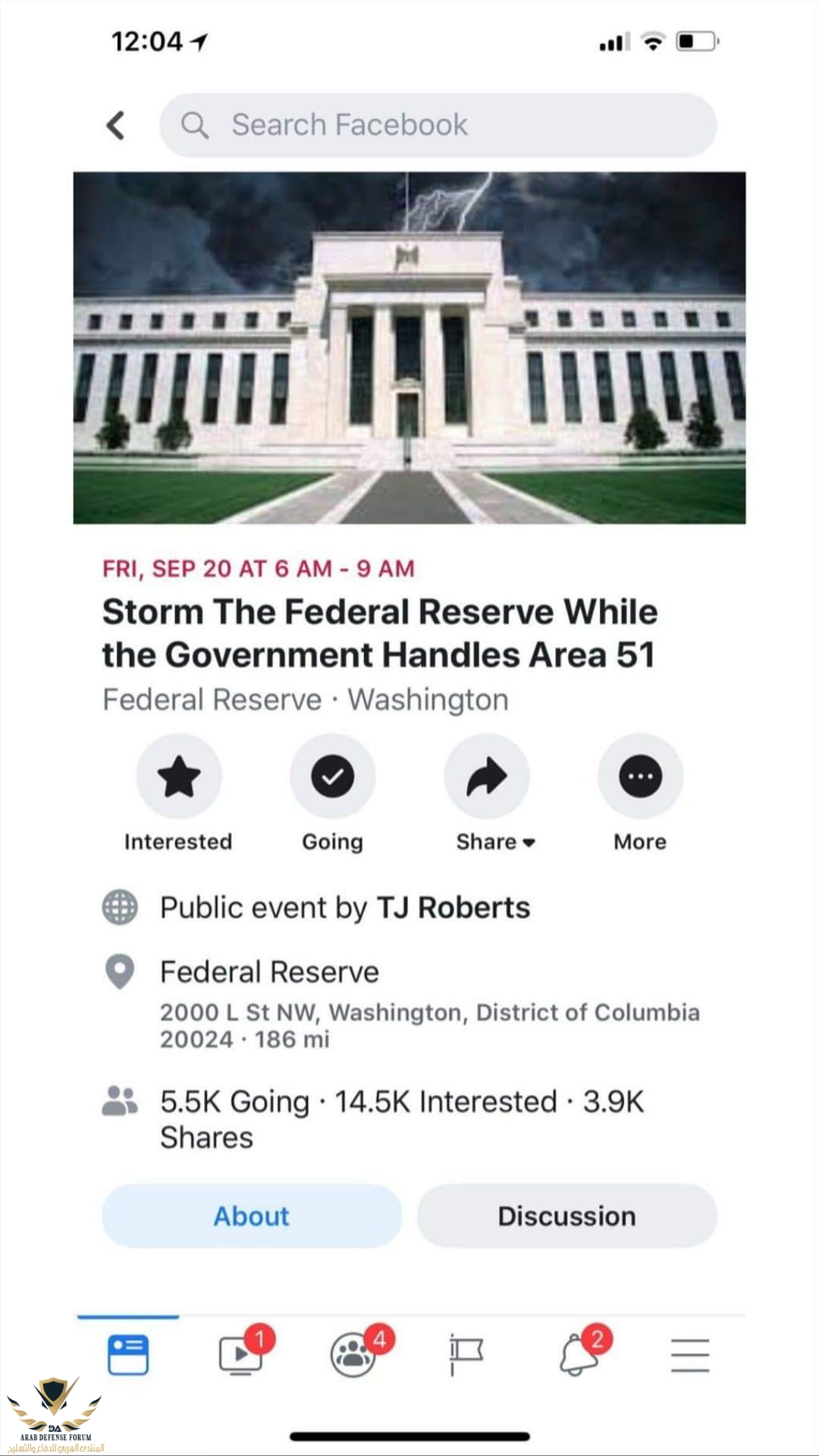
Task: Open host TJ Roberts' profile
Action: (453, 908)
